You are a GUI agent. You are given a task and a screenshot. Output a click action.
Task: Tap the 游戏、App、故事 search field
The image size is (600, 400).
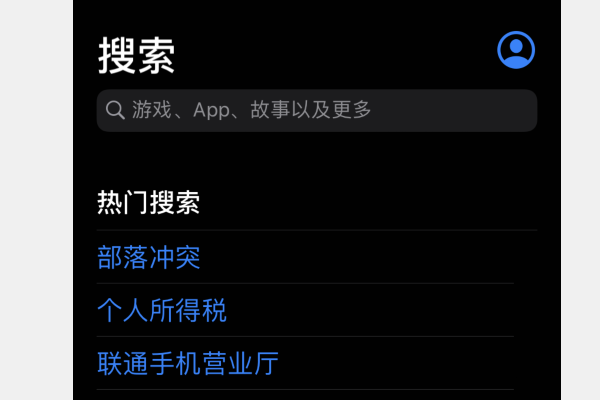tap(316, 110)
